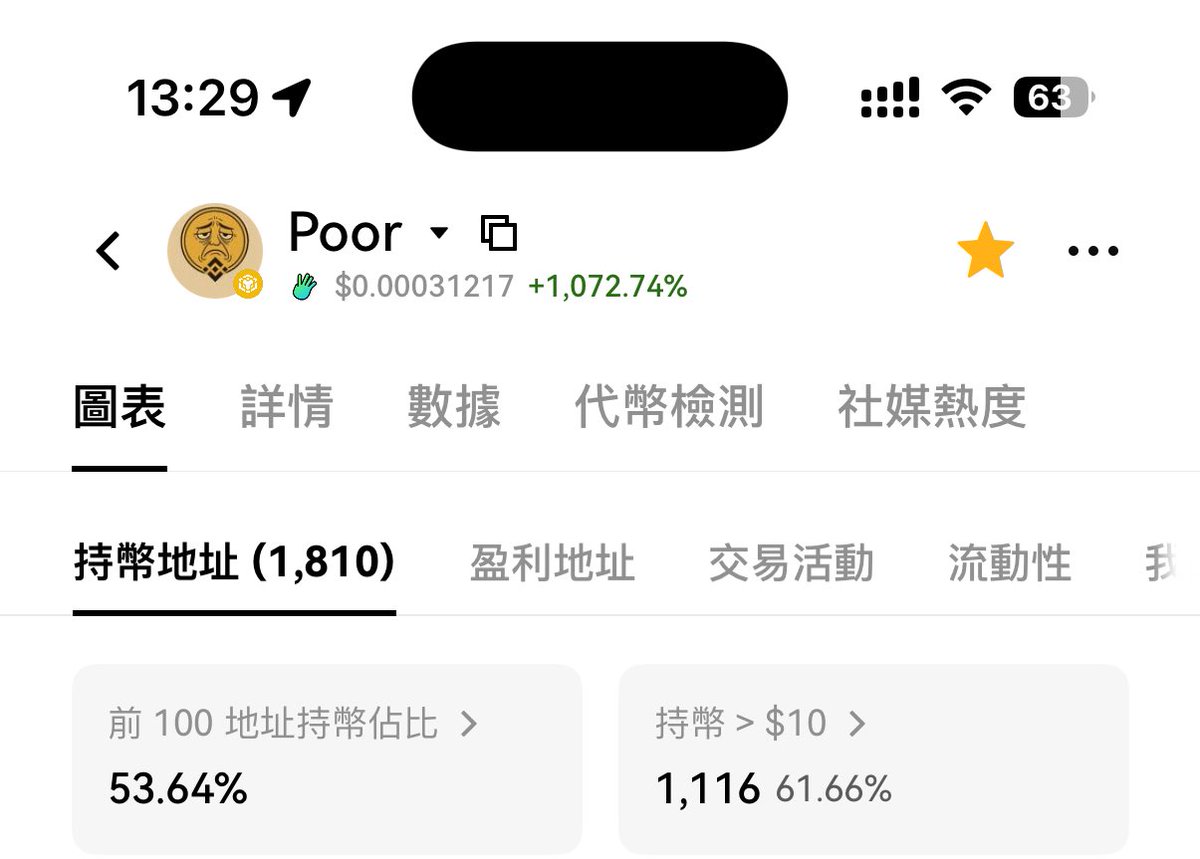The image size is (1200, 859).
Task: Expand the Poor token dropdown
Action: click(x=438, y=233)
